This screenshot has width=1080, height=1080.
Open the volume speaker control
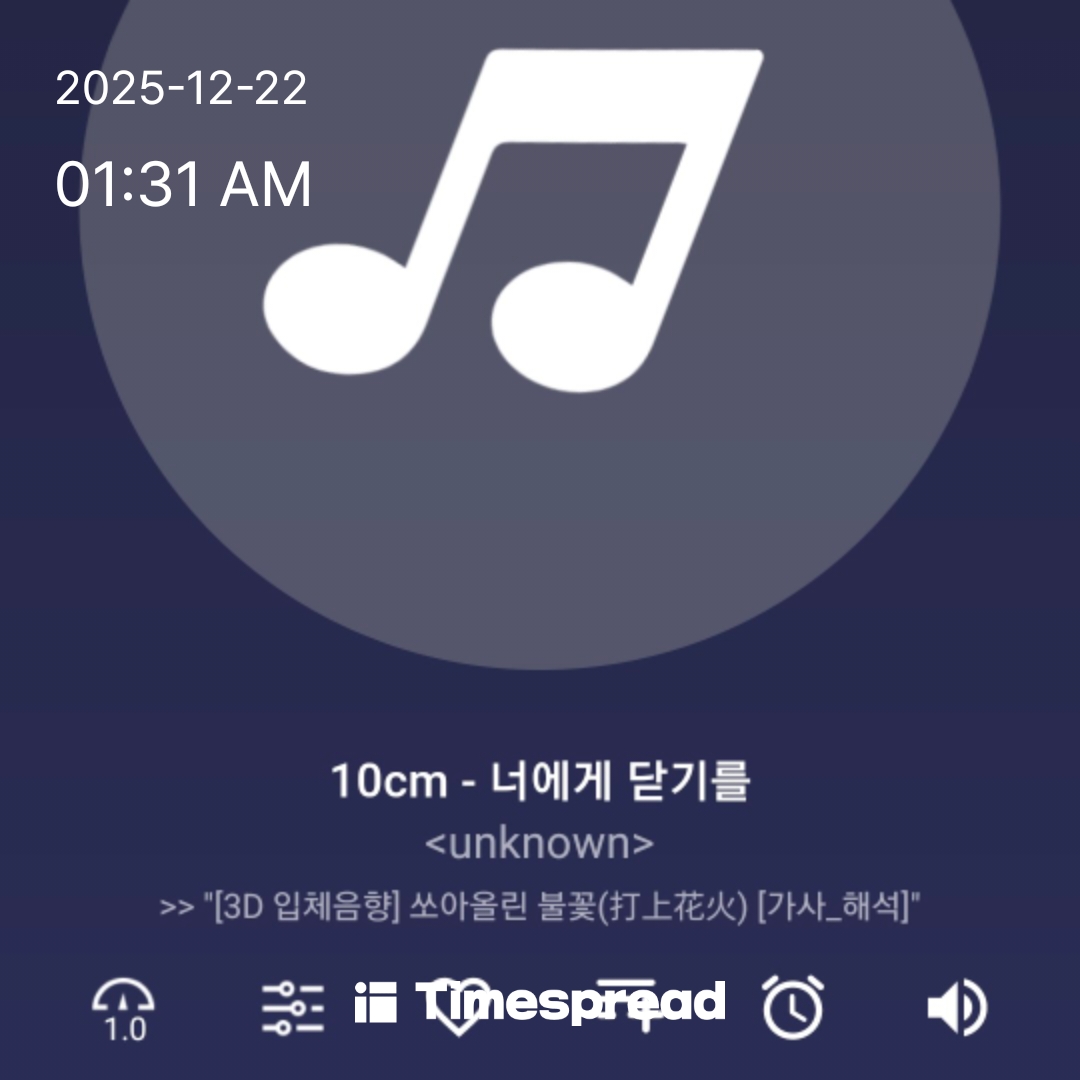click(x=957, y=1007)
